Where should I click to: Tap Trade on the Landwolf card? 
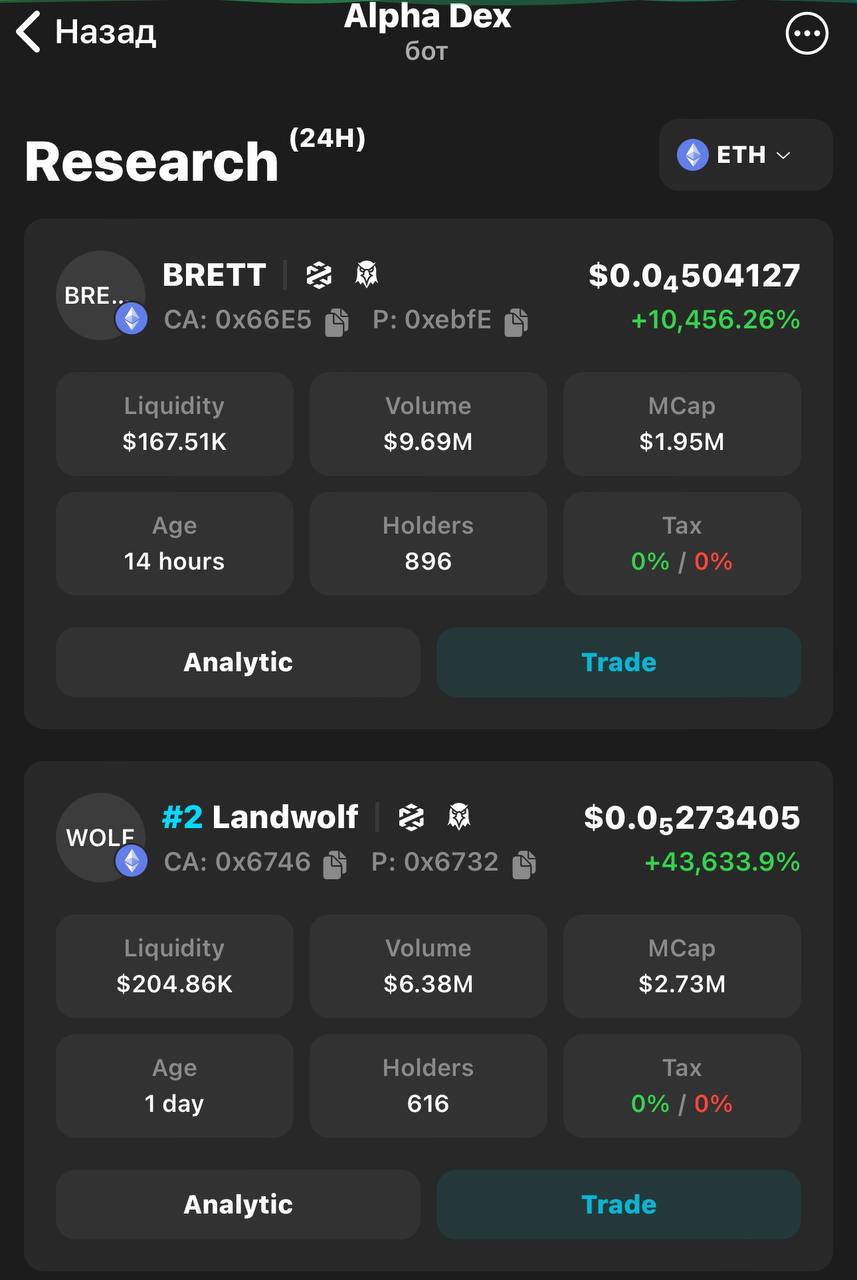[618, 1204]
